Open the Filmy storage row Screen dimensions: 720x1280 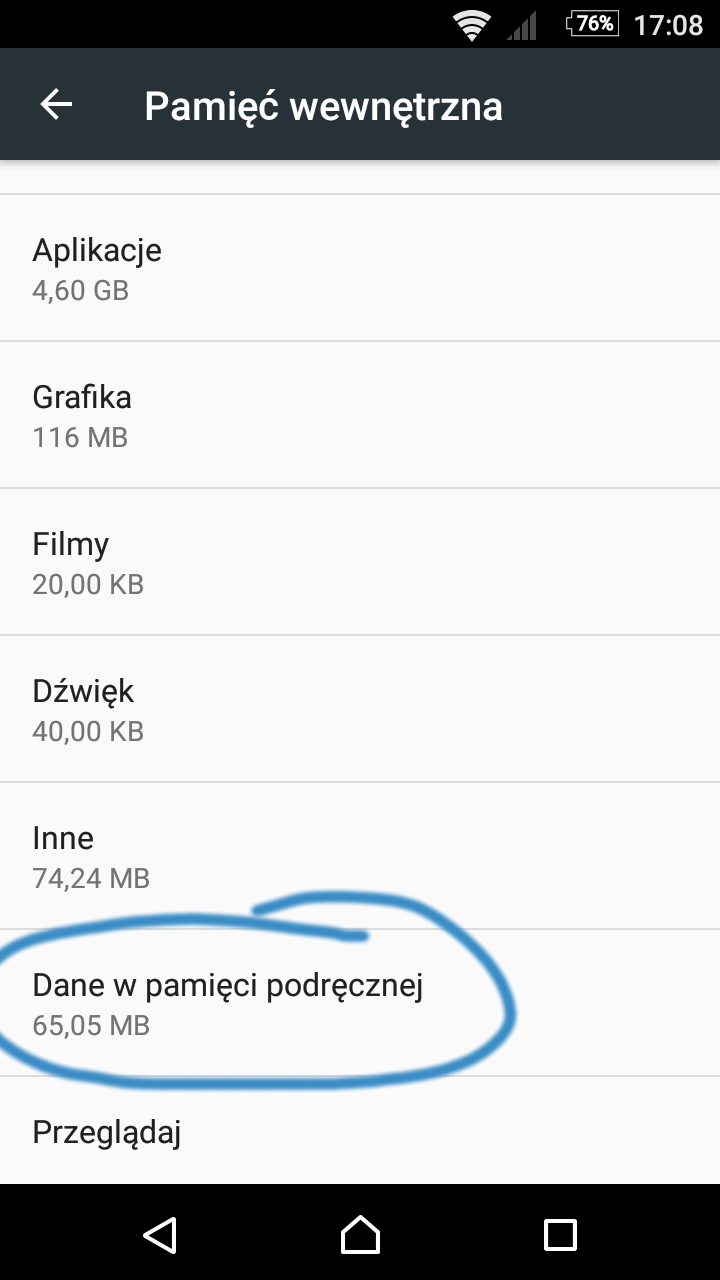coord(360,562)
